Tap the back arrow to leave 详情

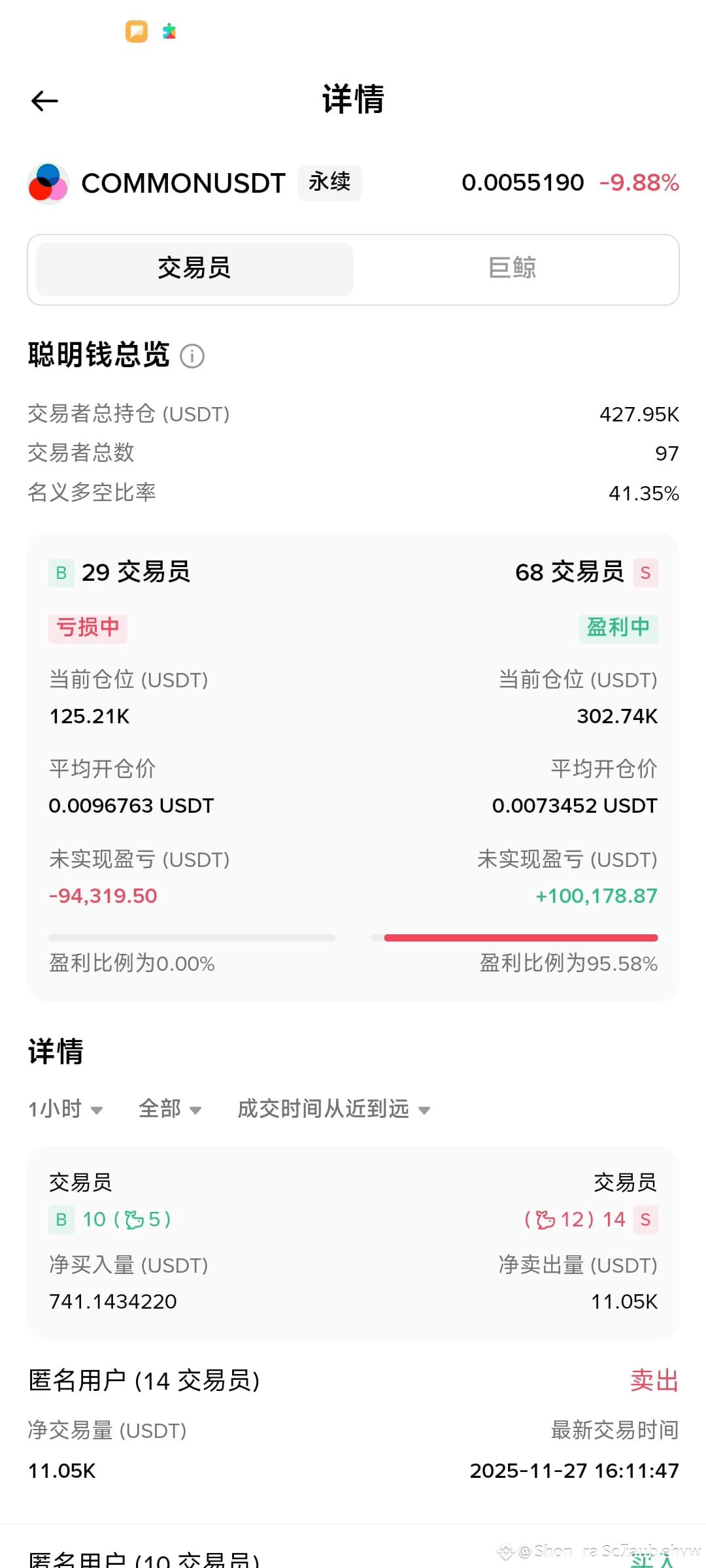coord(44,99)
